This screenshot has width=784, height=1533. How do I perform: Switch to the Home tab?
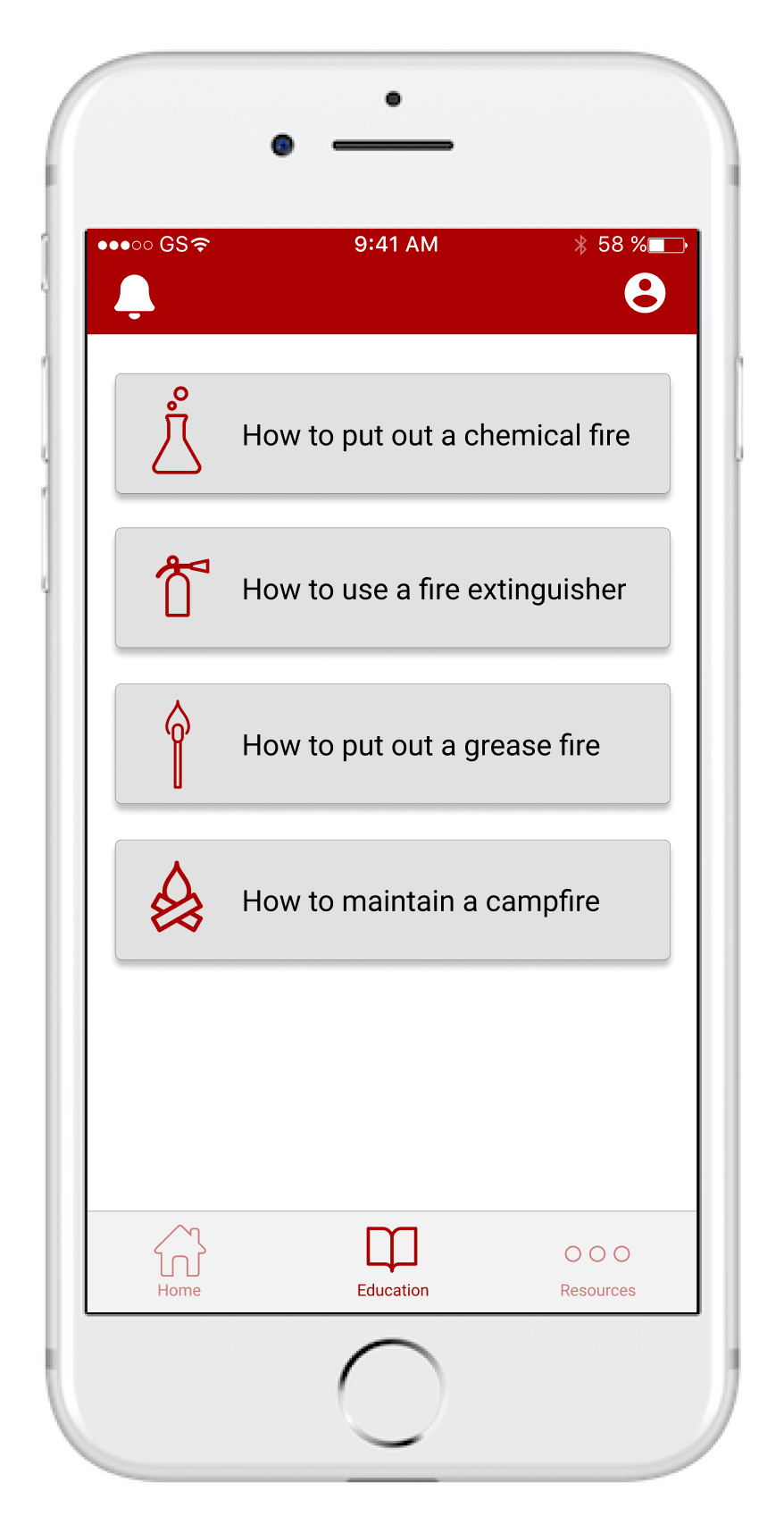pyautogui.click(x=179, y=1261)
